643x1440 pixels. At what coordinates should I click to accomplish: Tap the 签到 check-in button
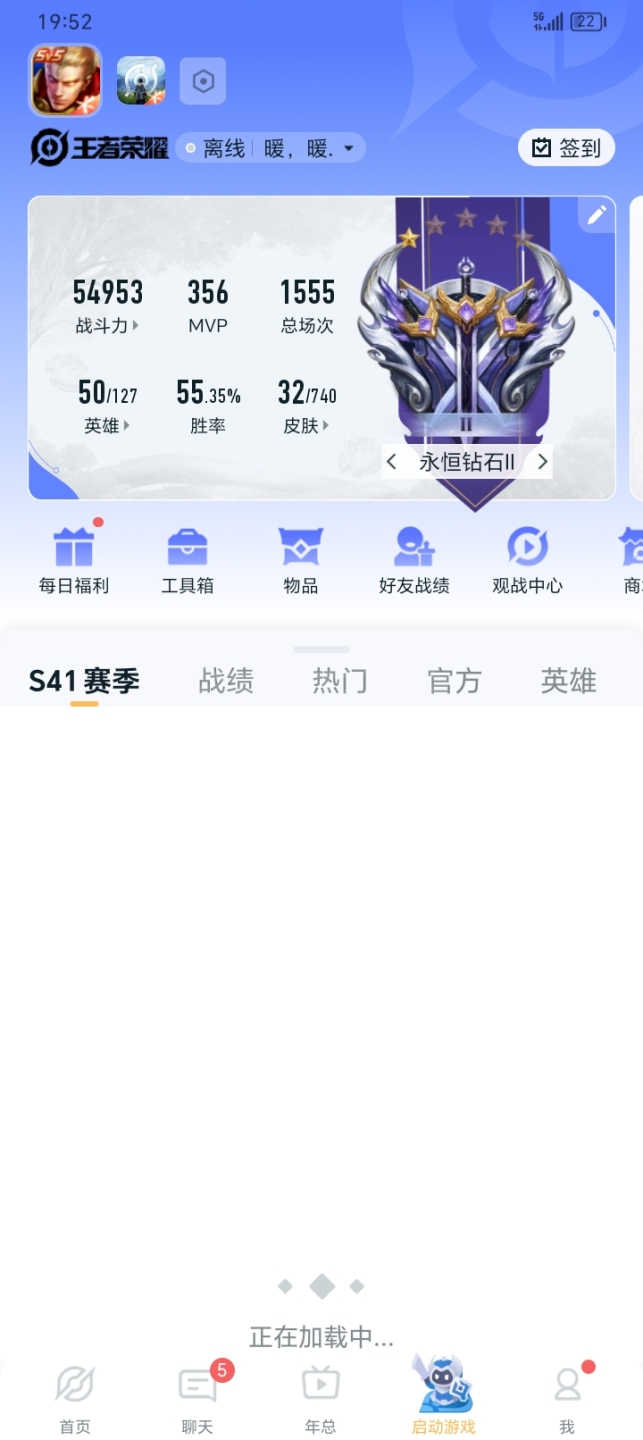coord(566,148)
